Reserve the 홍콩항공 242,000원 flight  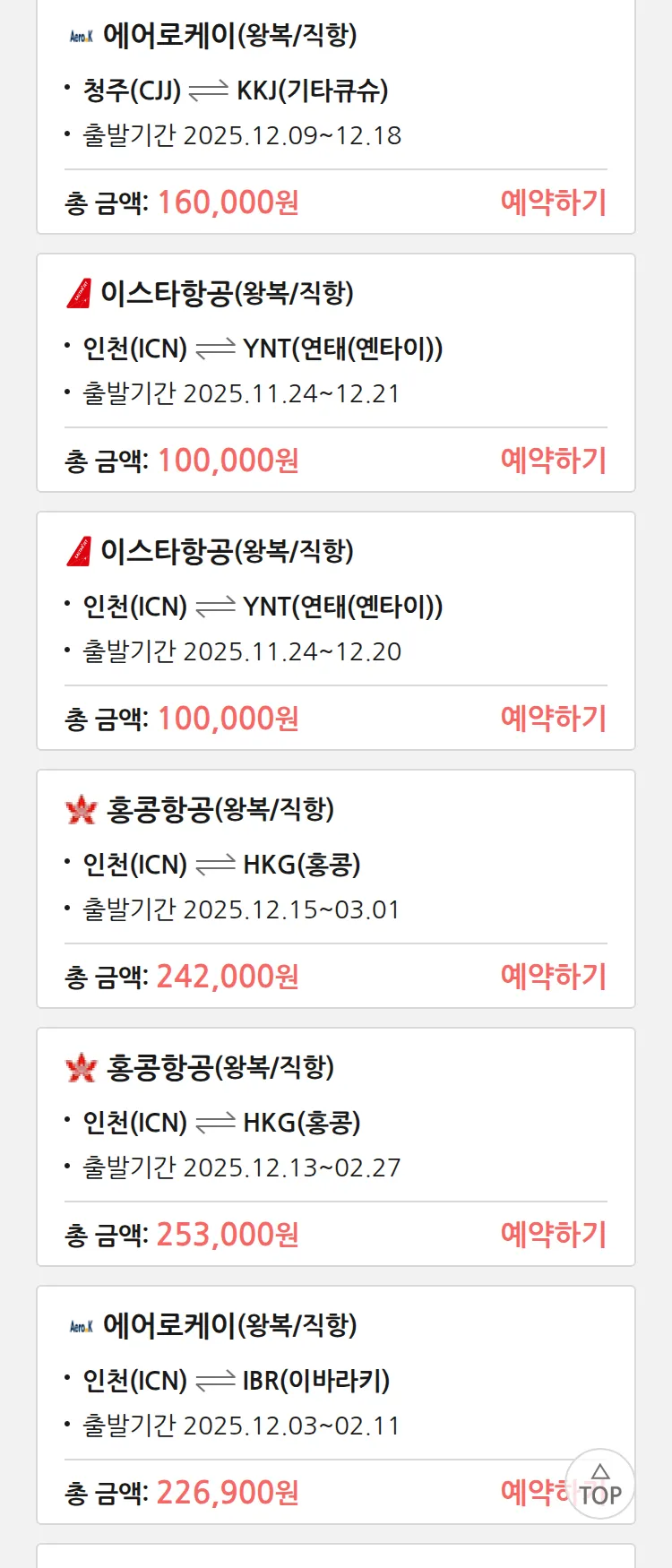coord(553,977)
